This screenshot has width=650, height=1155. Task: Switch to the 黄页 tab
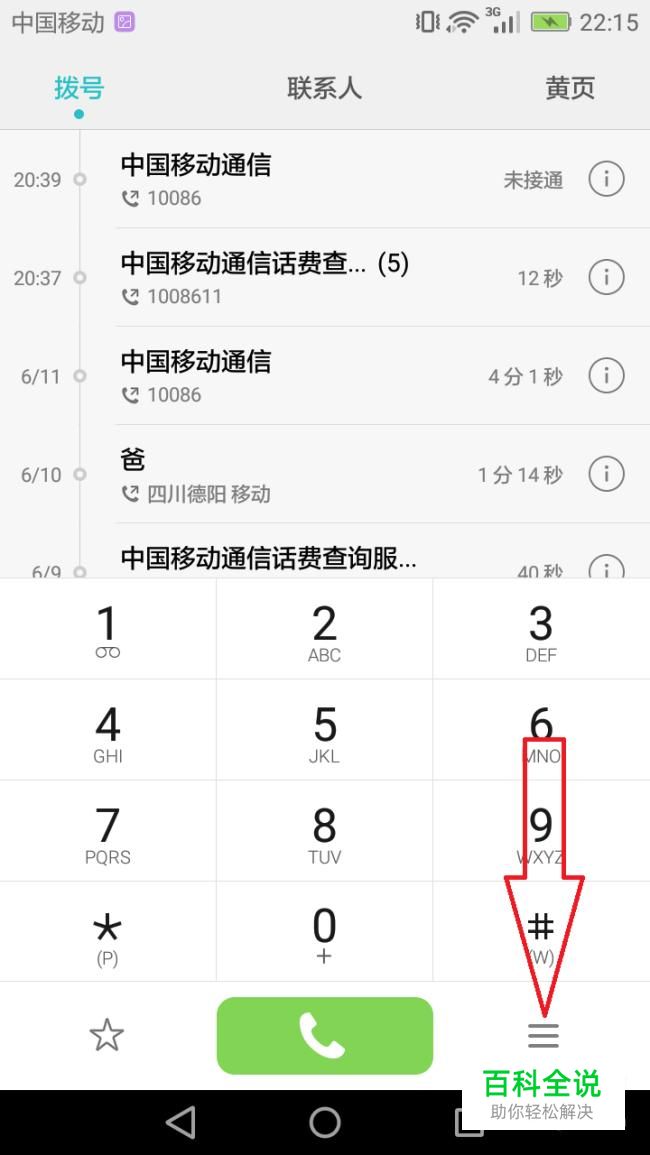pos(569,88)
